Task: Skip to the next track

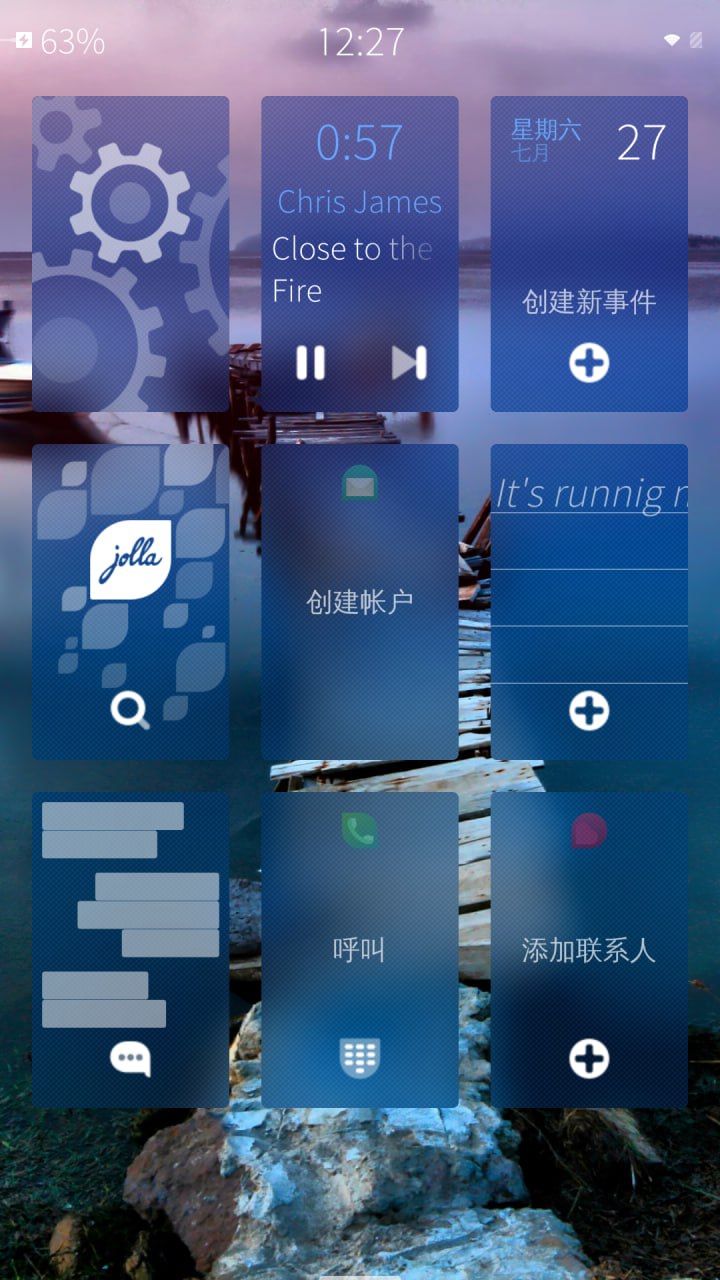Action: point(409,363)
